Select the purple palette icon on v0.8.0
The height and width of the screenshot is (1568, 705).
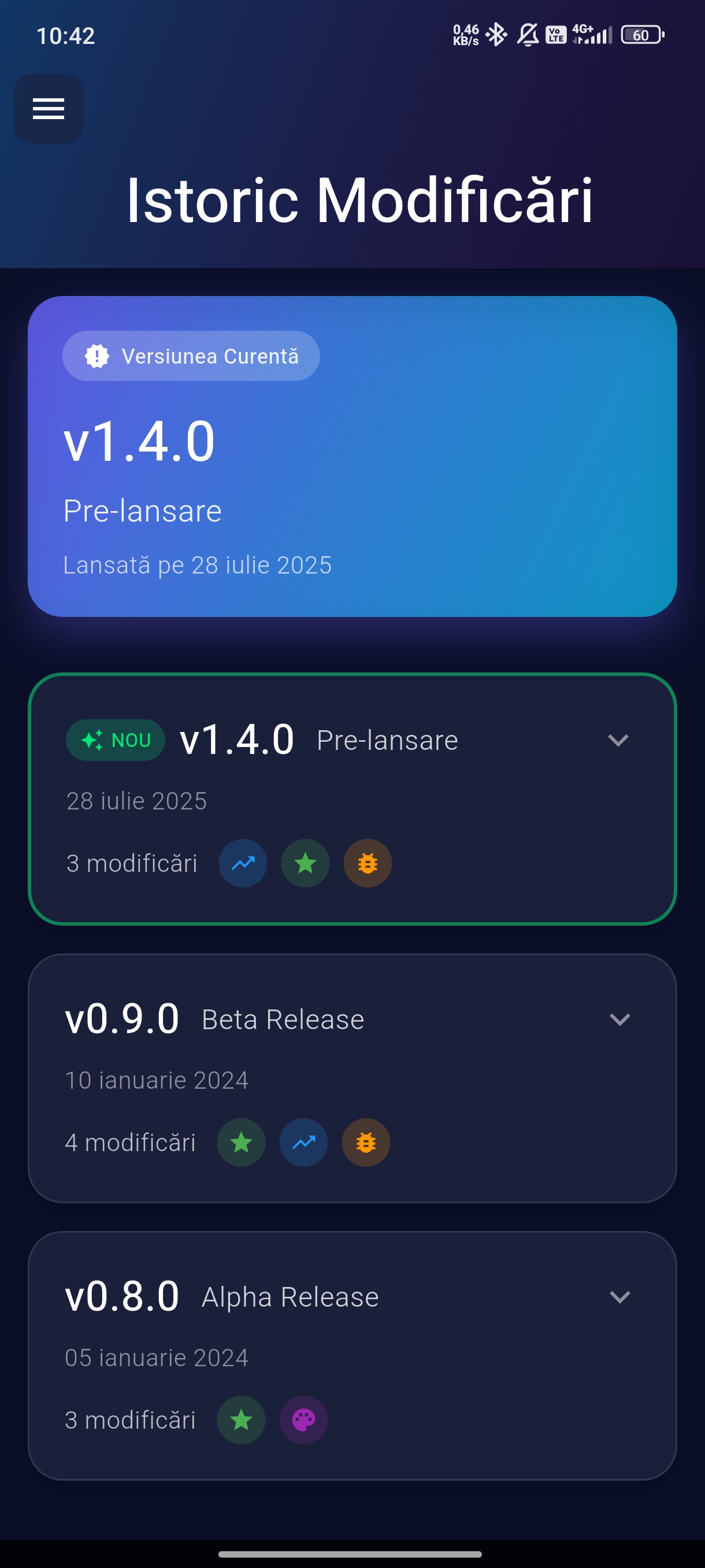pyautogui.click(x=303, y=1420)
